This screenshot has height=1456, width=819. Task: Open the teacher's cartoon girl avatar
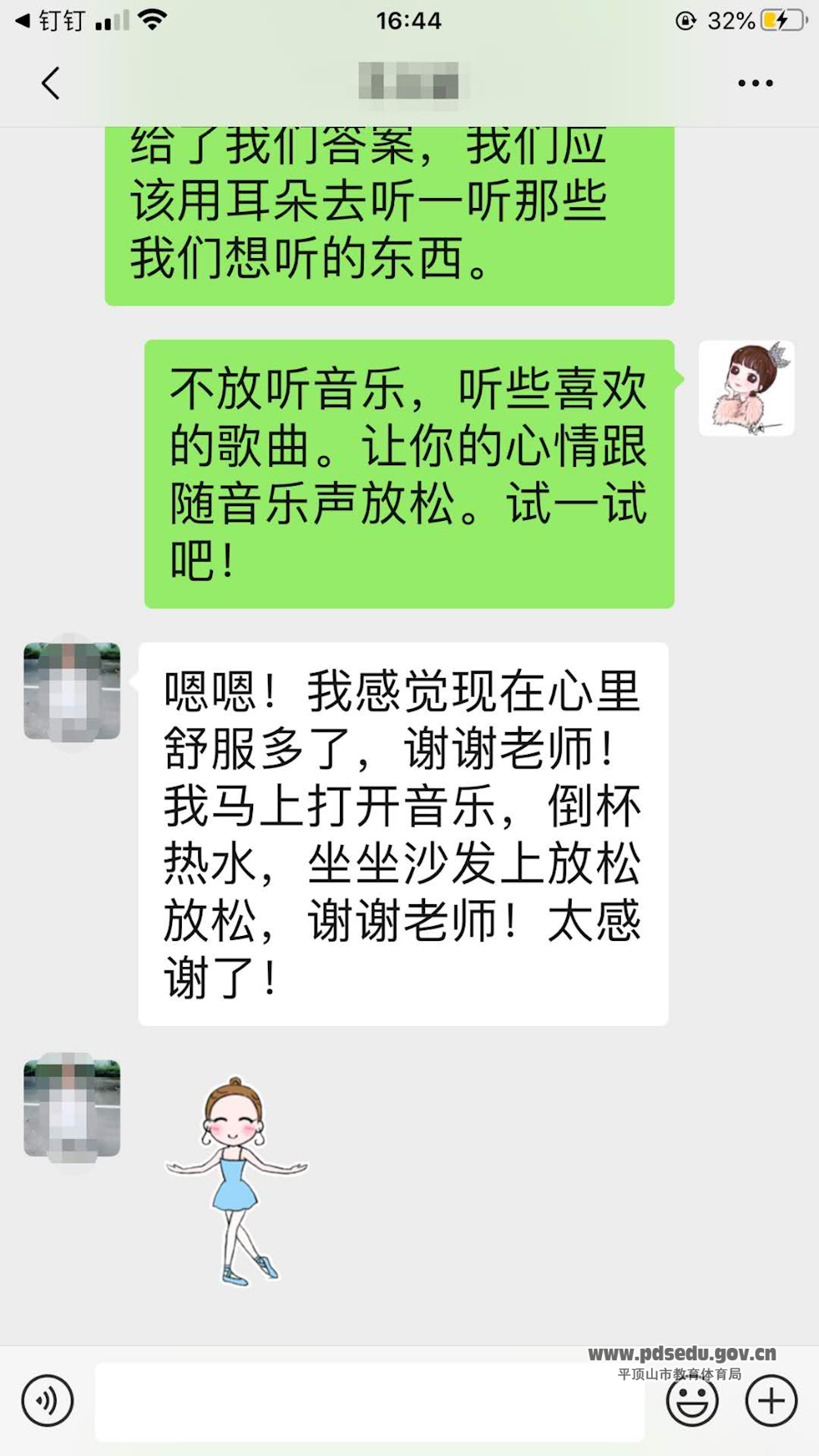(x=746, y=388)
